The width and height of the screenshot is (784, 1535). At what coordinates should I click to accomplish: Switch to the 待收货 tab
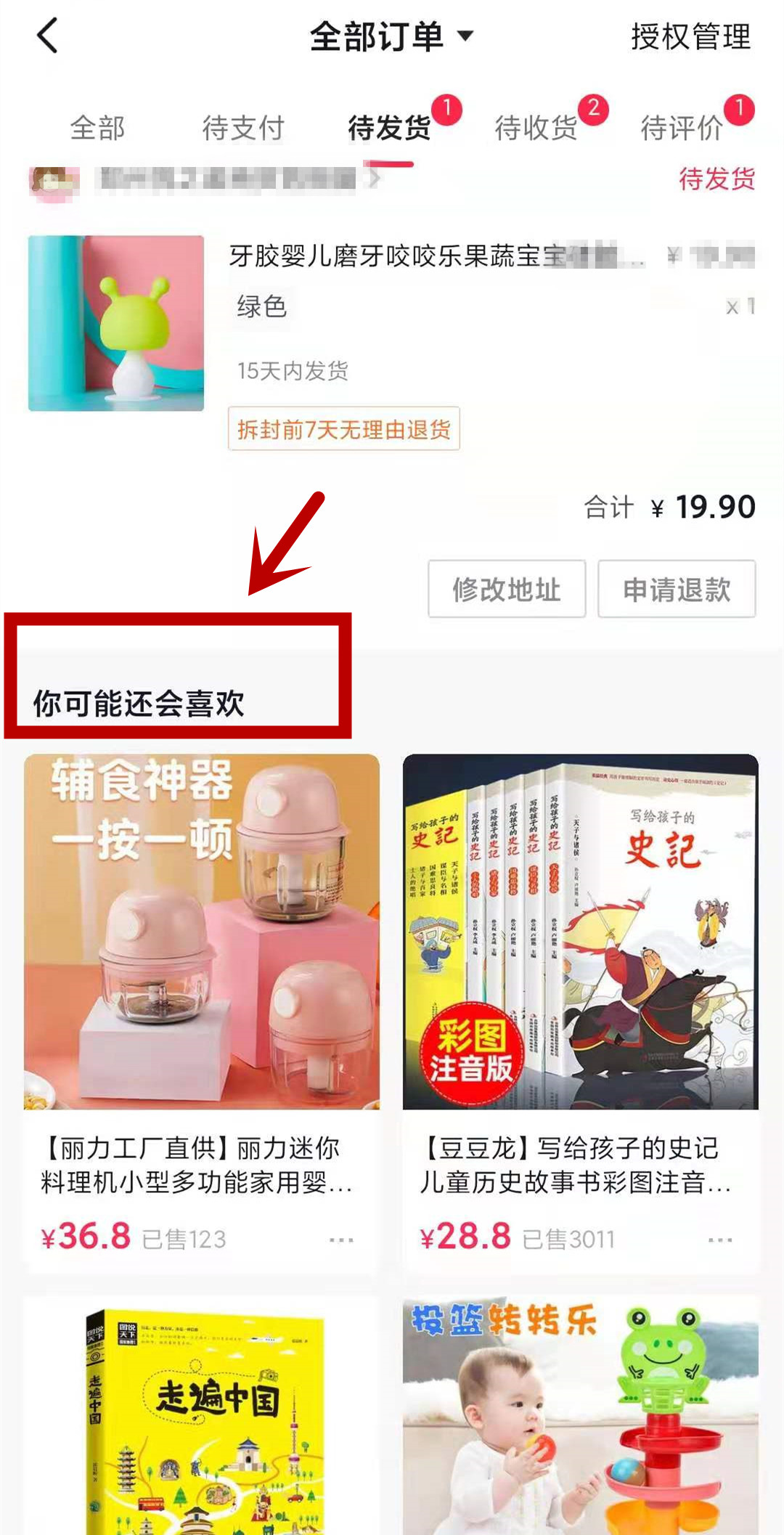pyautogui.click(x=536, y=128)
